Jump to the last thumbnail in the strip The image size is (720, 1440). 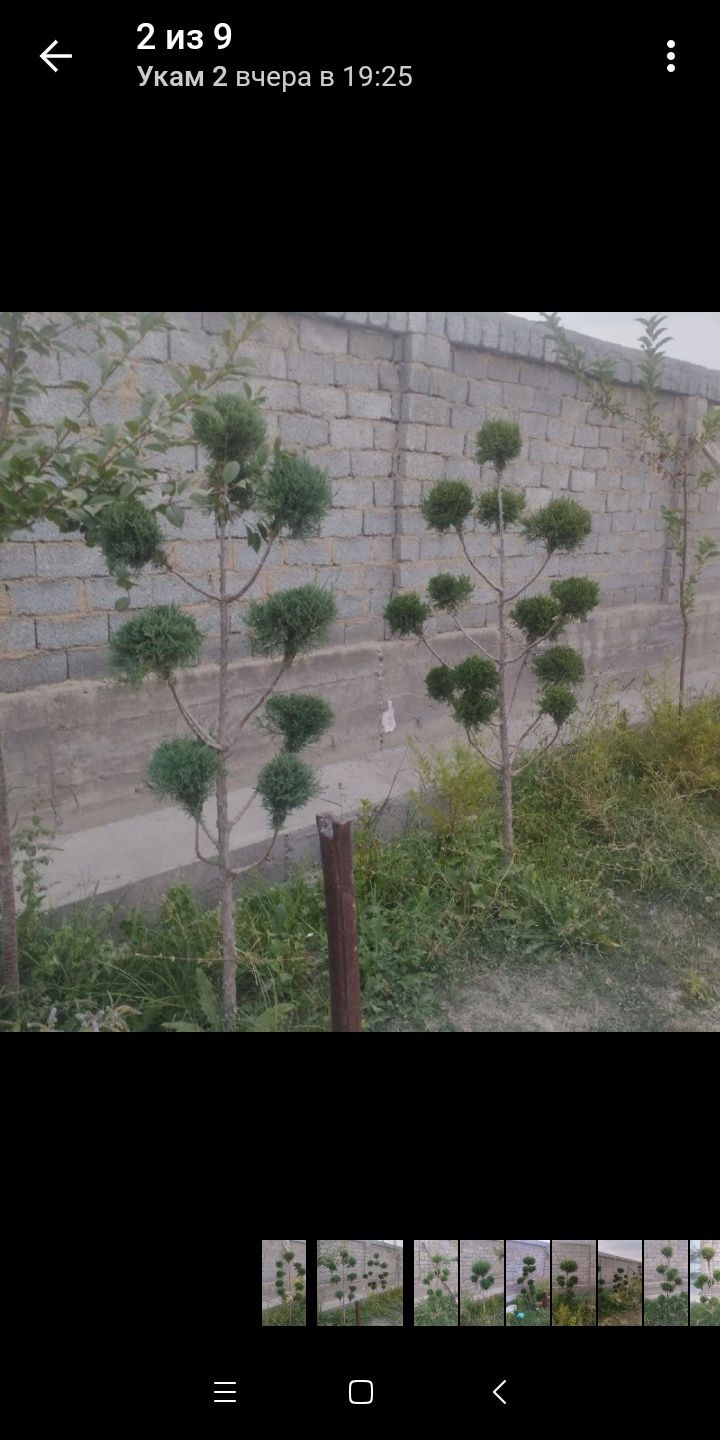click(705, 1283)
